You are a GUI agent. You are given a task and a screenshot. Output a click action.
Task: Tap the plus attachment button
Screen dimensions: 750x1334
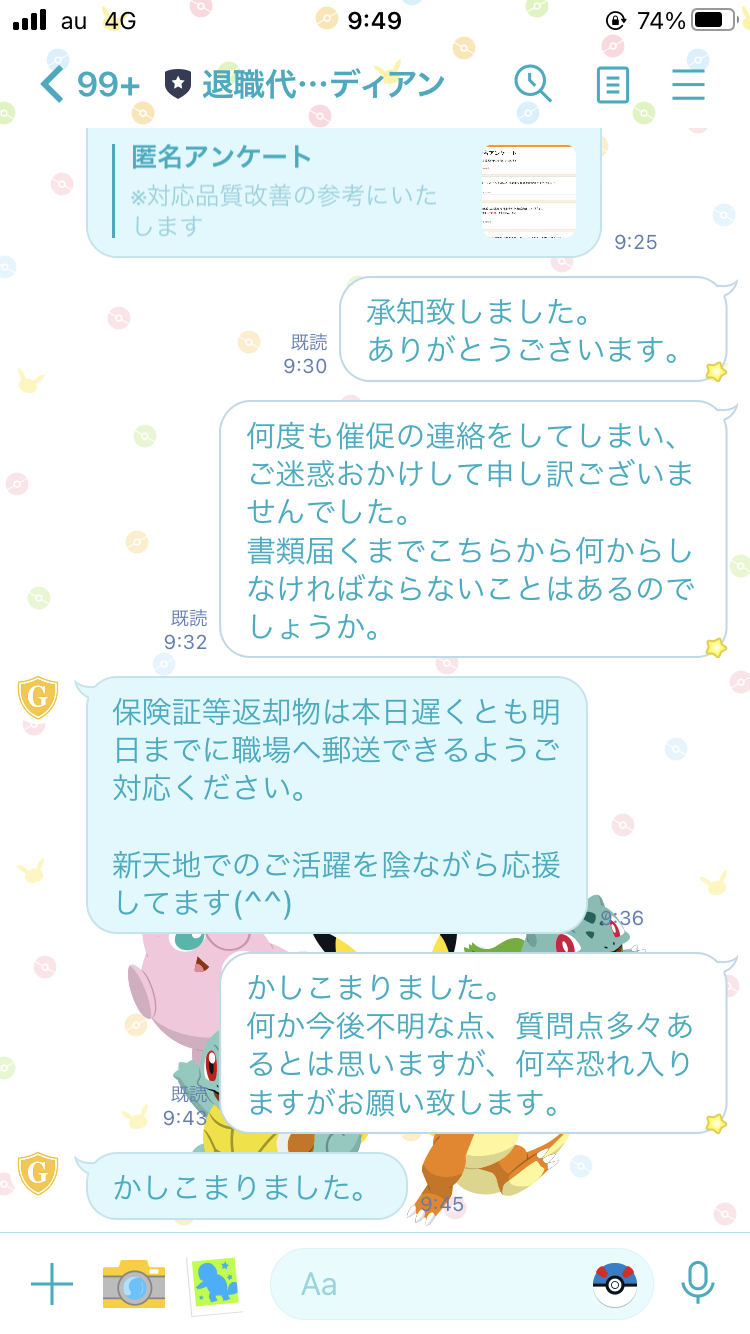point(52,1284)
